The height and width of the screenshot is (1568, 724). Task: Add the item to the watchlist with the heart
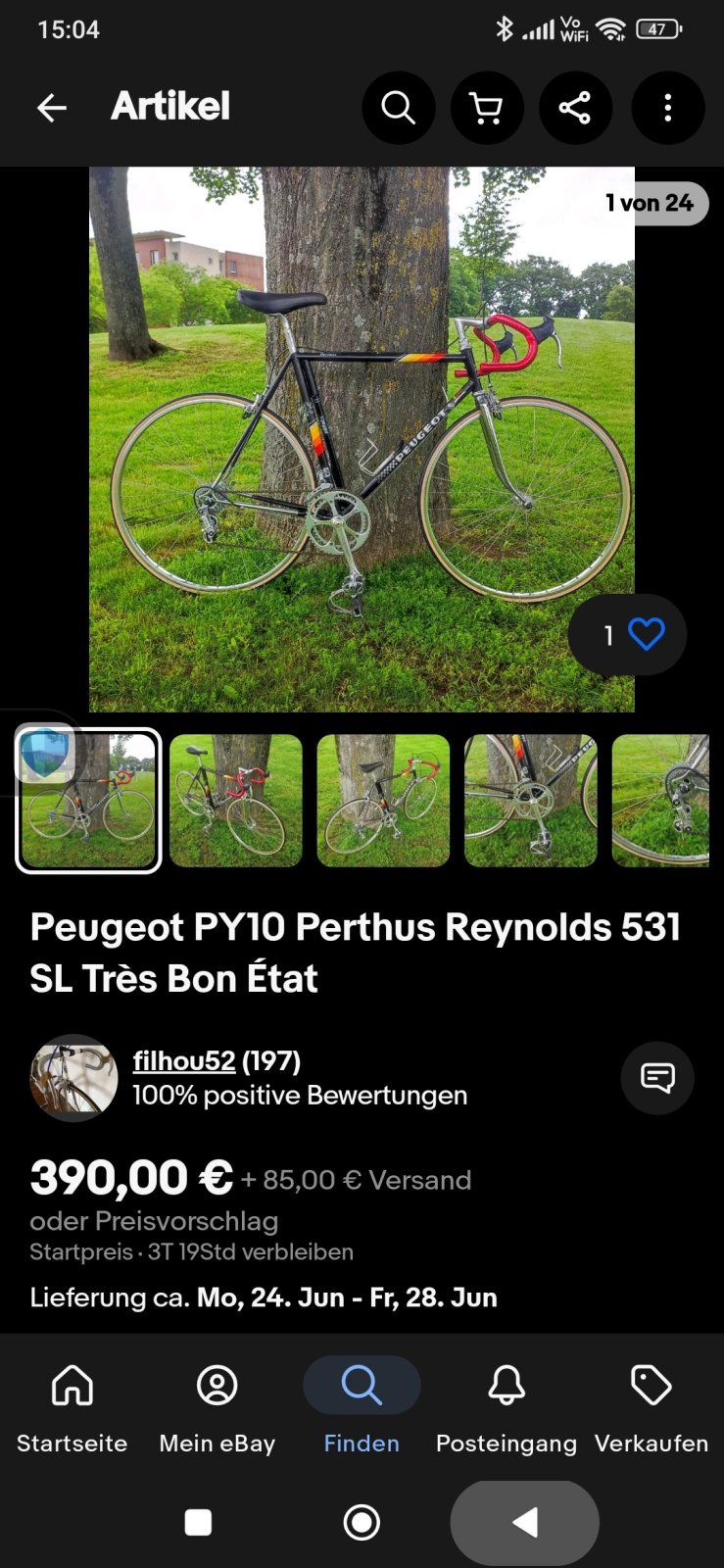point(646,635)
